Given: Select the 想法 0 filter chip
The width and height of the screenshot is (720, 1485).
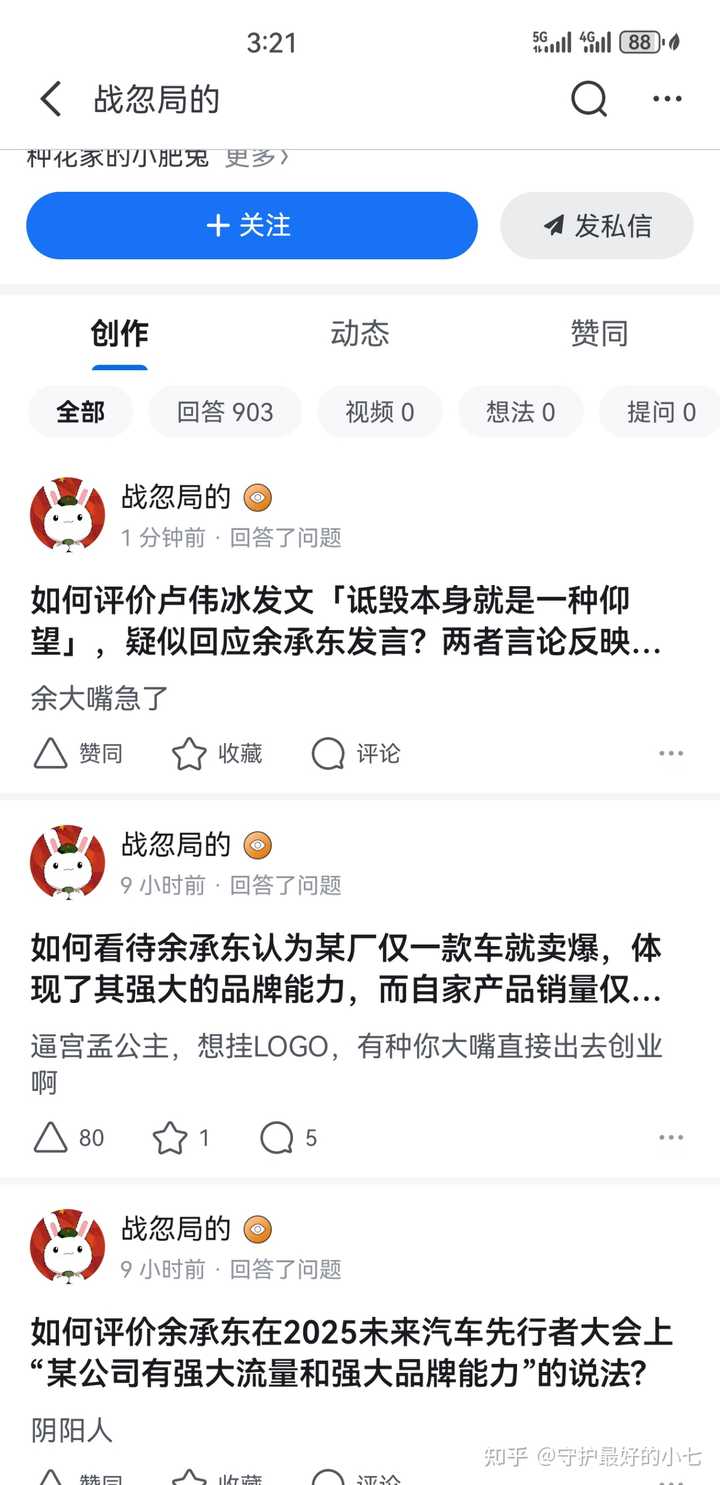Looking at the screenshot, I should coord(520,412).
